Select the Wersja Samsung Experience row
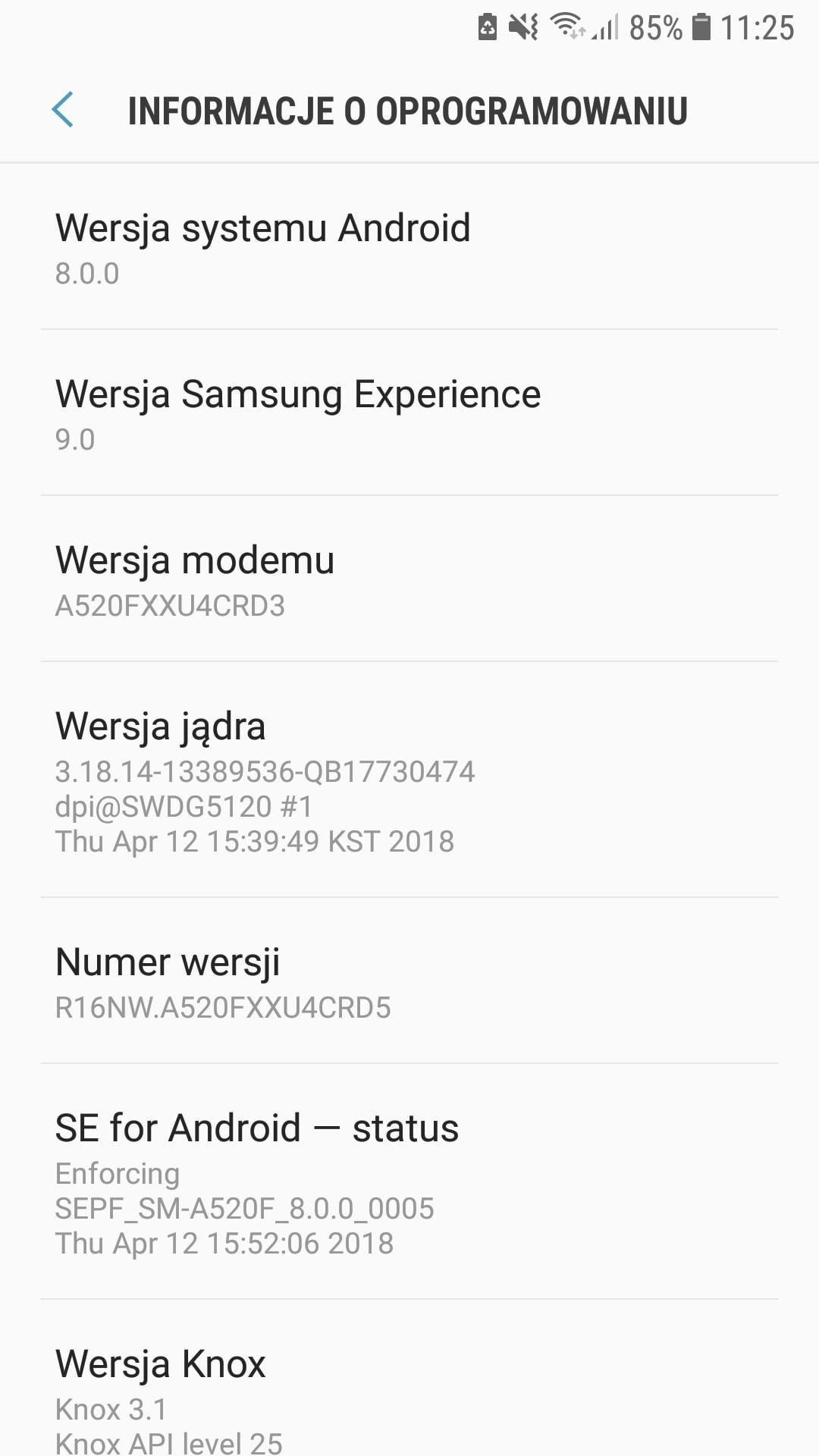Image resolution: width=819 pixels, height=1456 pixels. [x=409, y=413]
